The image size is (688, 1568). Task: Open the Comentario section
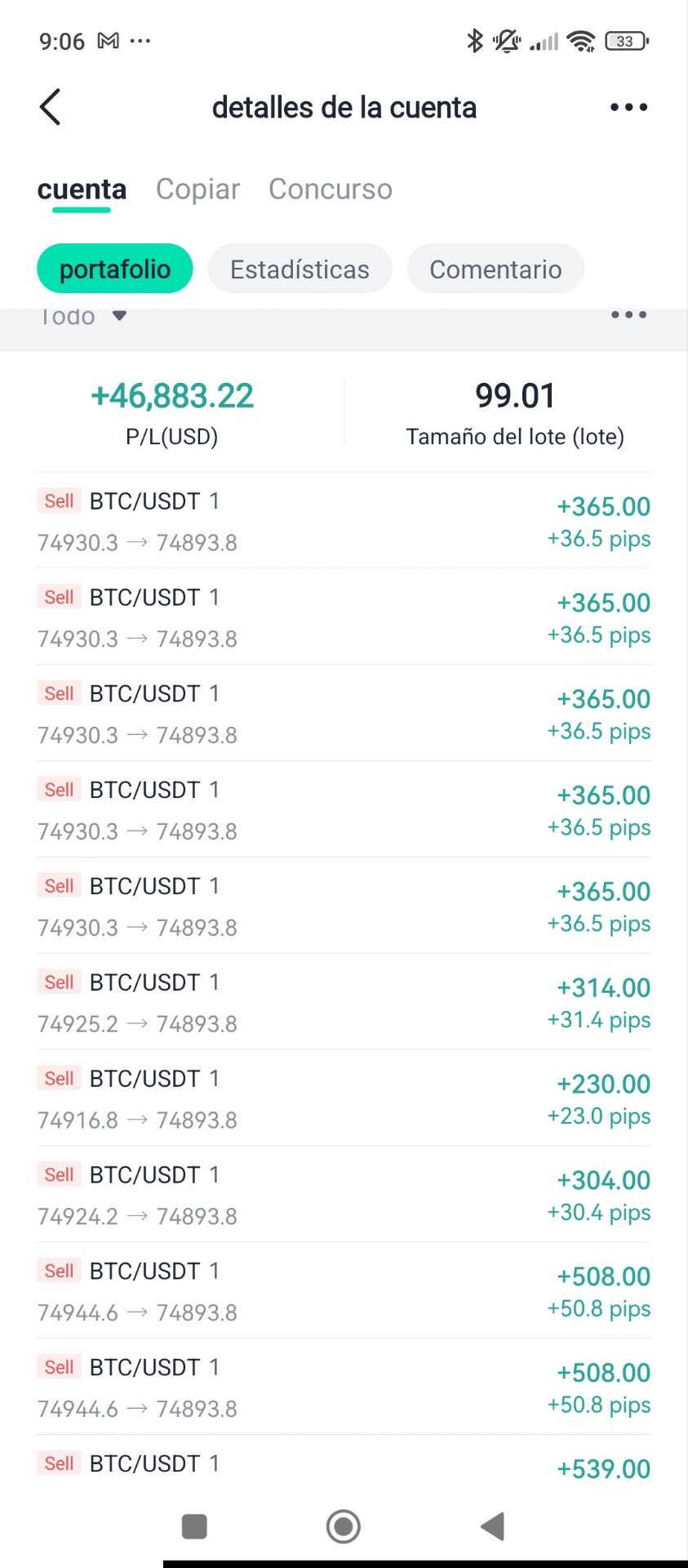click(495, 269)
